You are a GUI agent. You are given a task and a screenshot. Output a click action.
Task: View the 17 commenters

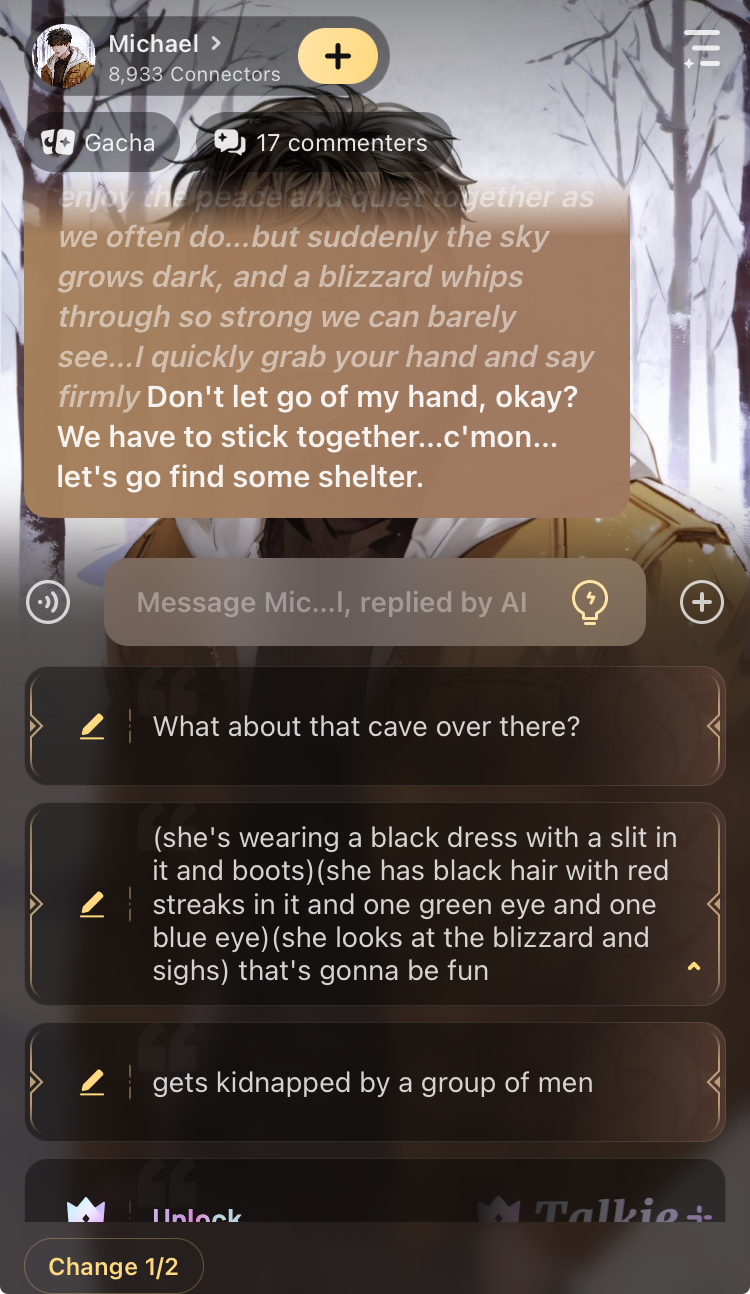pyautogui.click(x=321, y=143)
